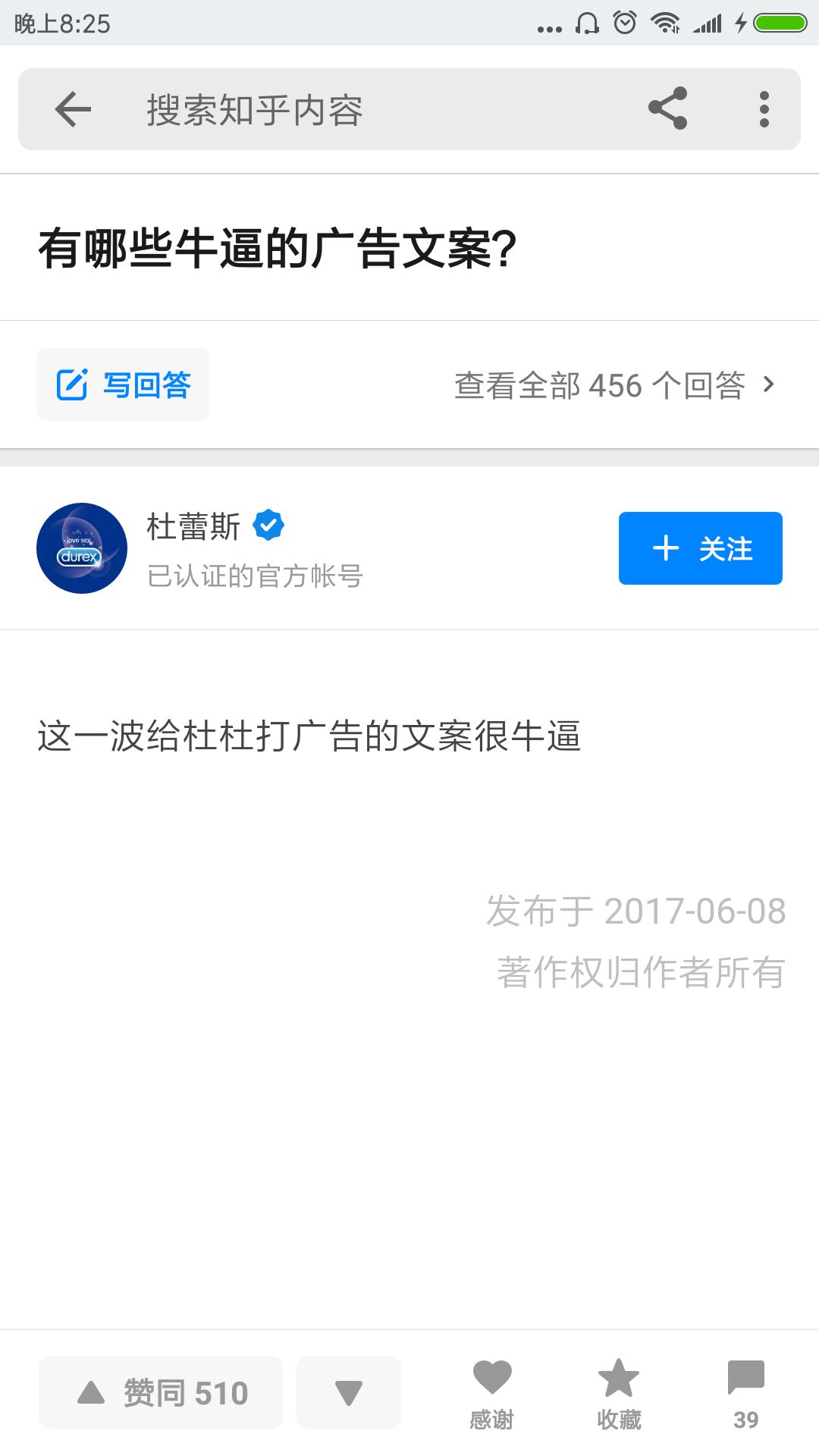Open 杜蕾斯 profile via its avatar

tap(82, 548)
